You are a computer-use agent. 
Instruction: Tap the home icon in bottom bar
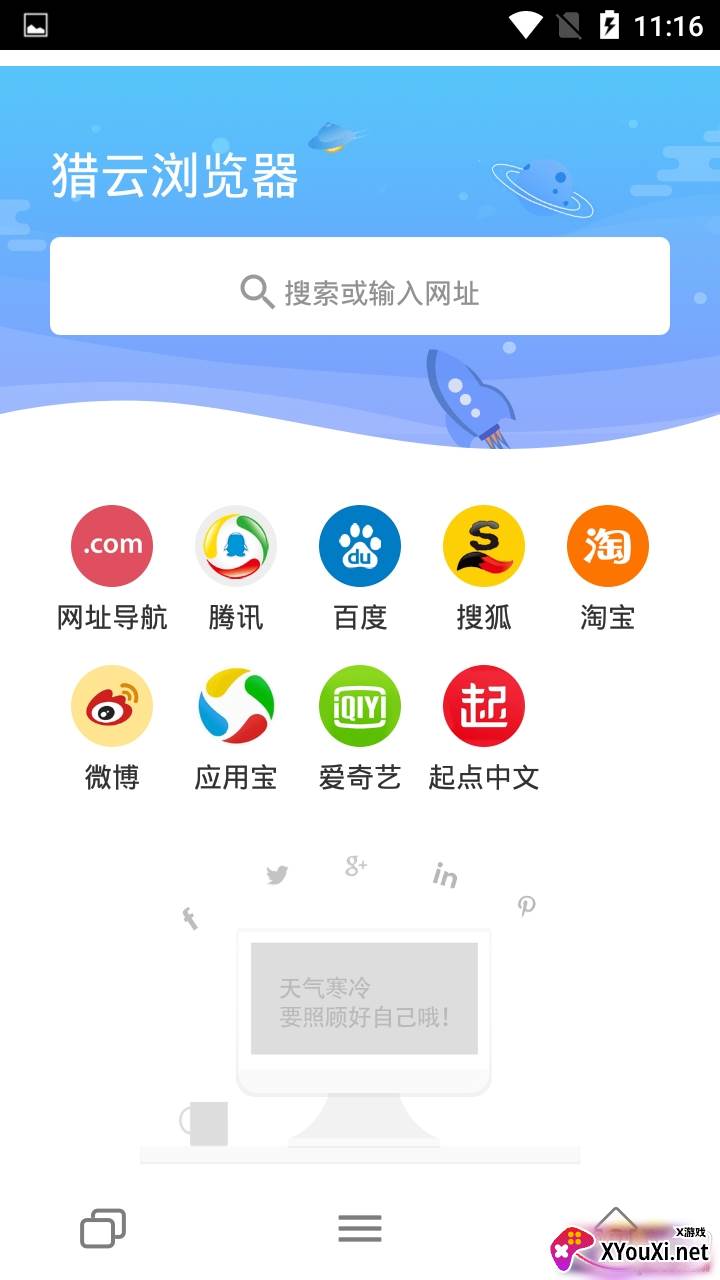(616, 1222)
